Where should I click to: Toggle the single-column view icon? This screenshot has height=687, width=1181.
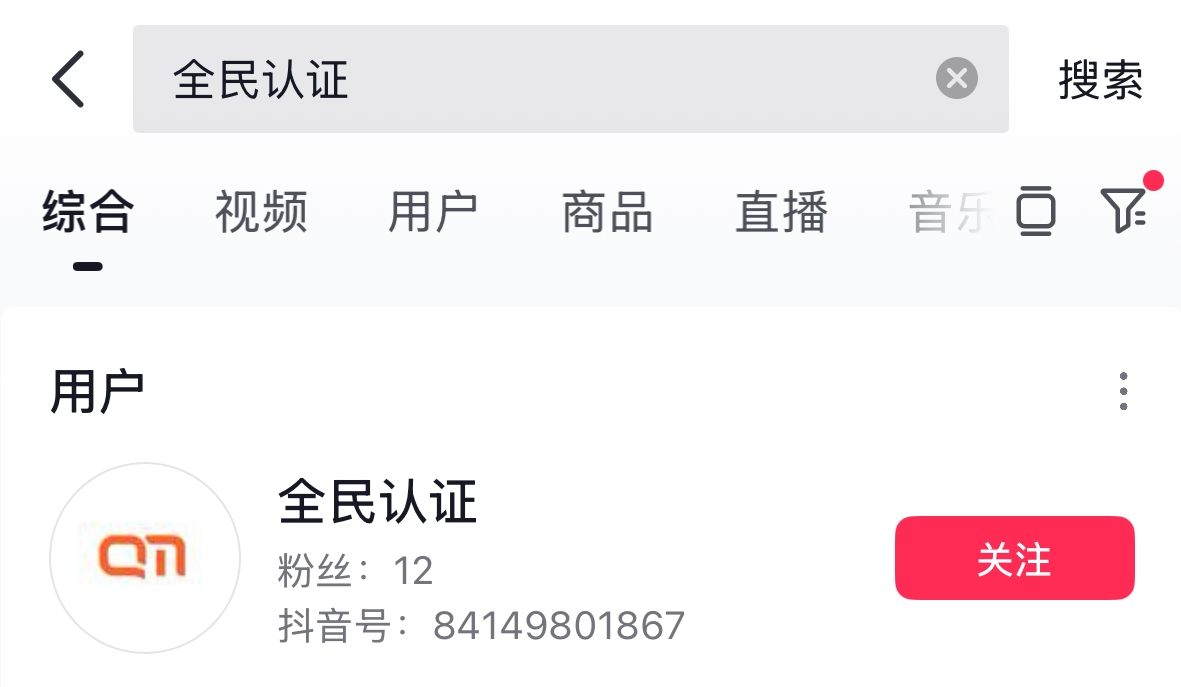tap(1036, 211)
